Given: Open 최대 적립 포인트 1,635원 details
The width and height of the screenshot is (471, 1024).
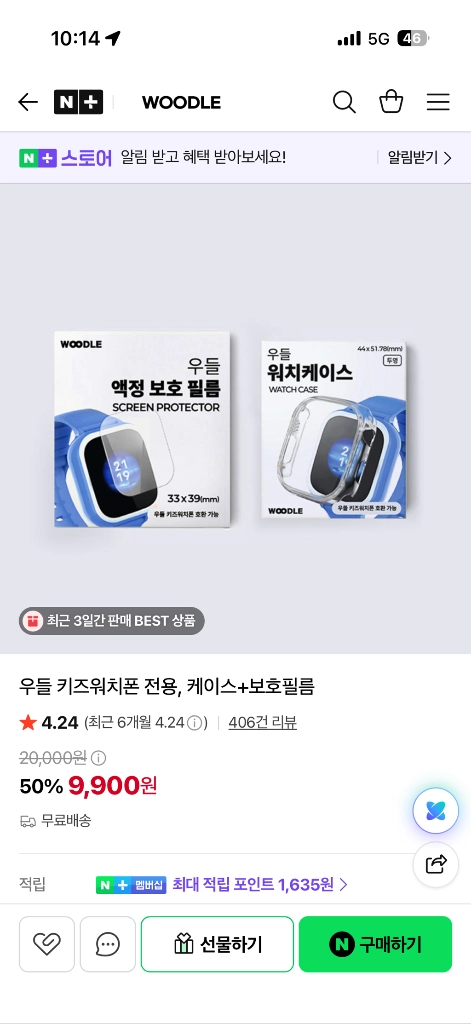Looking at the screenshot, I should tap(259, 885).
